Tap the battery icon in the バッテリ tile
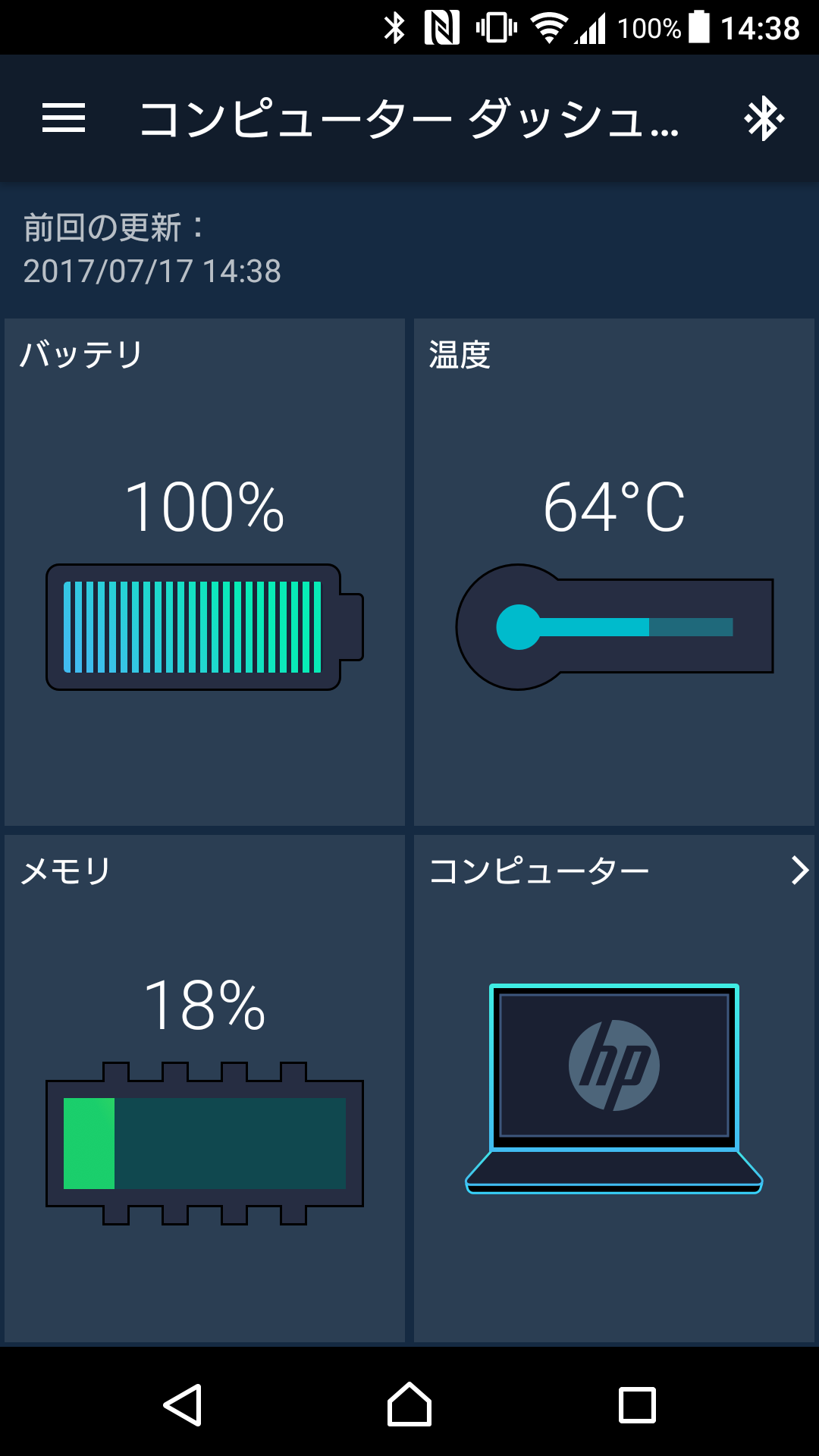819x1456 pixels. pyautogui.click(x=201, y=626)
